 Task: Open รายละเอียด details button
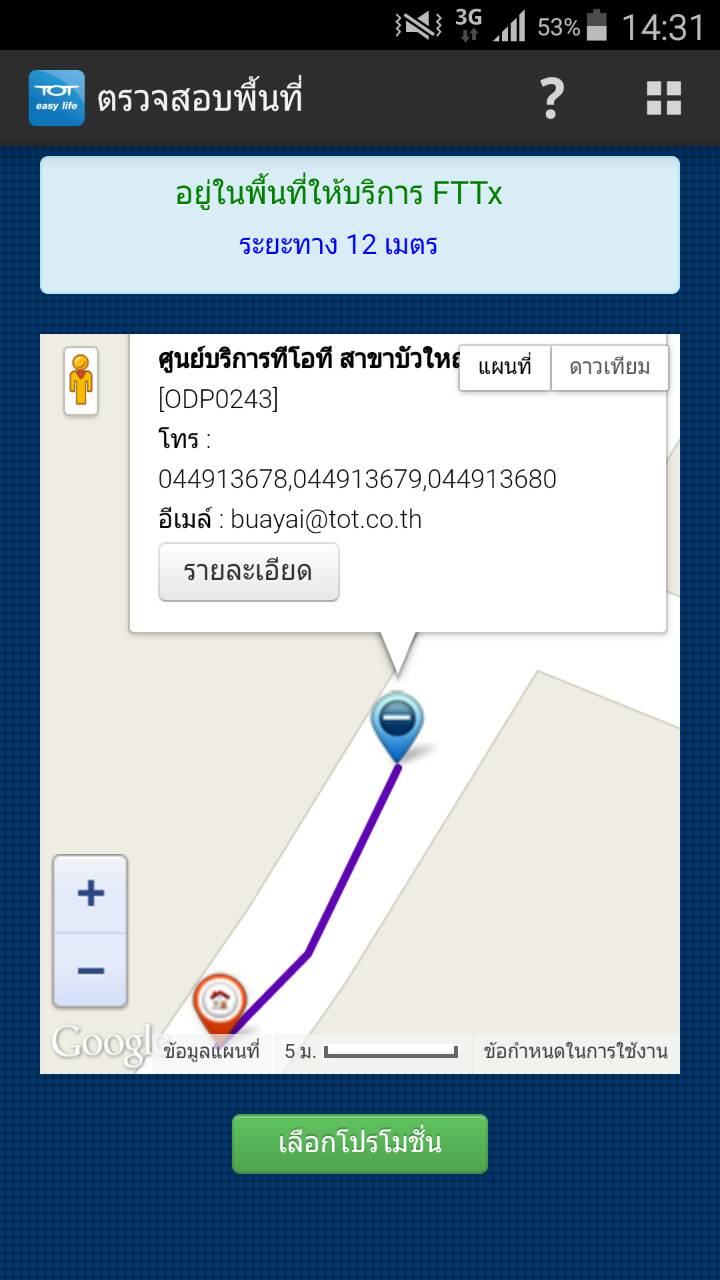(x=248, y=572)
